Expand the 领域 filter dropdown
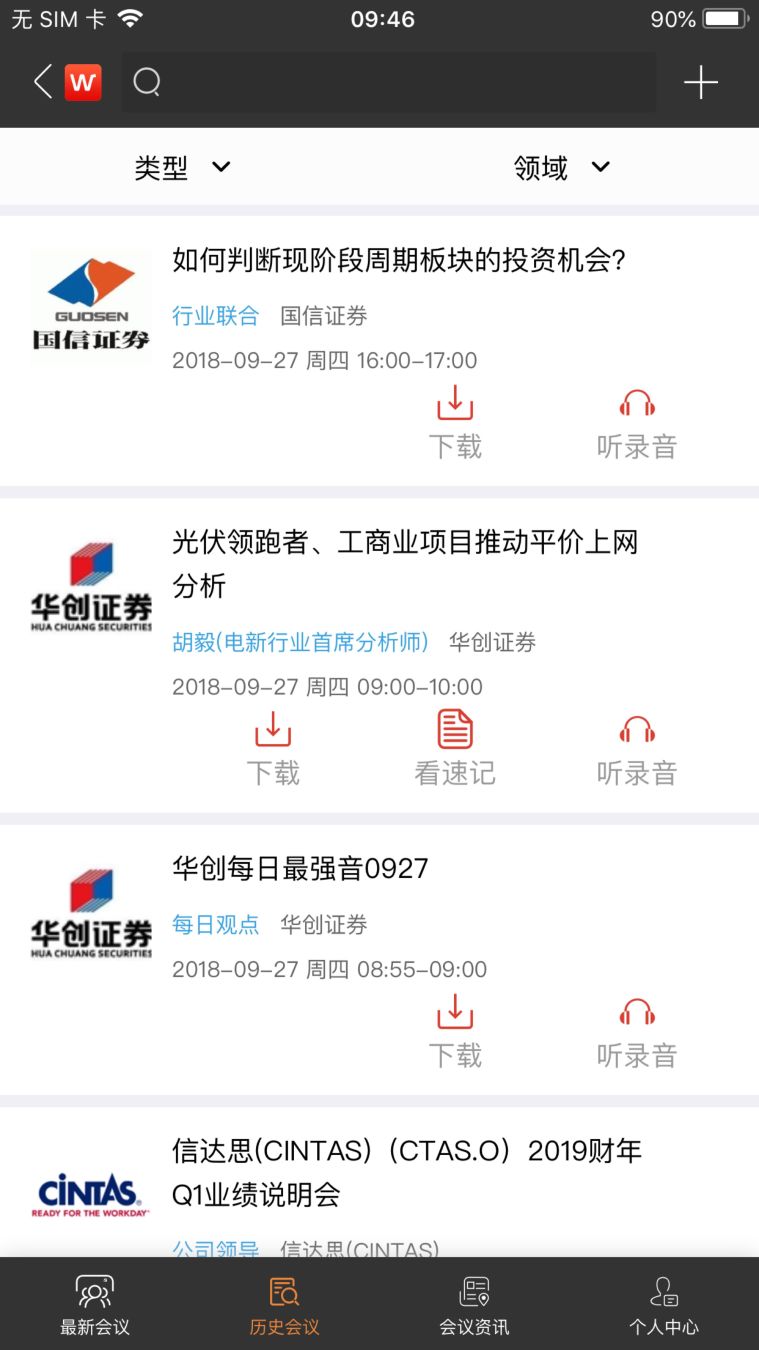The height and width of the screenshot is (1350, 759). (x=564, y=167)
